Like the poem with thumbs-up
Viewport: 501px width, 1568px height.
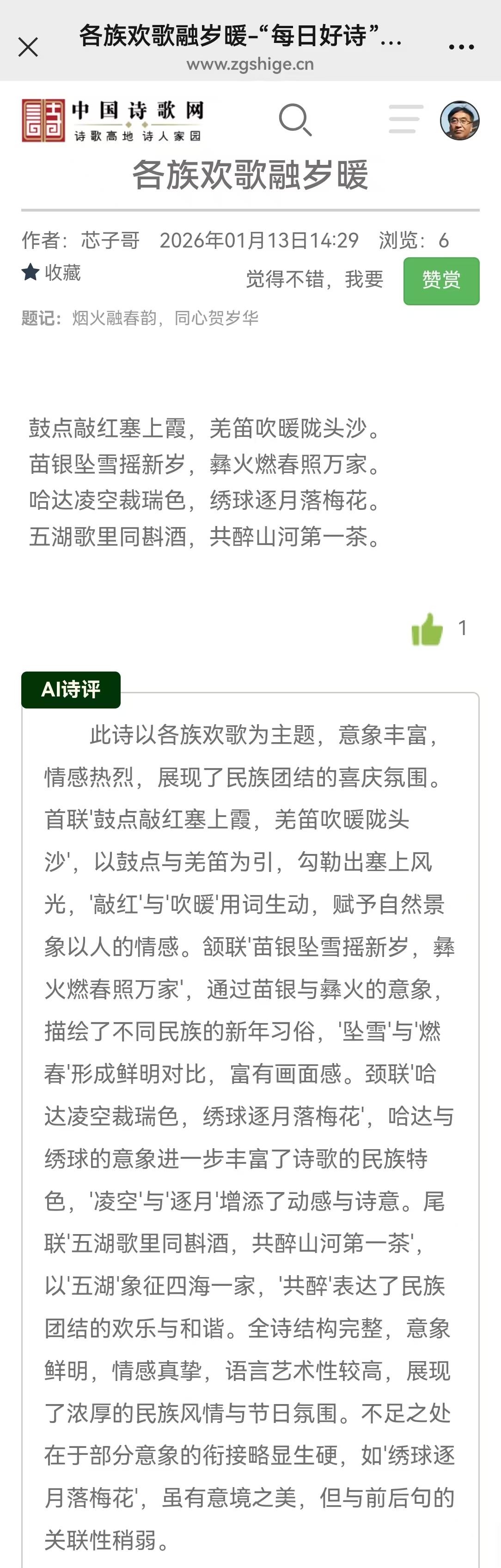[427, 629]
